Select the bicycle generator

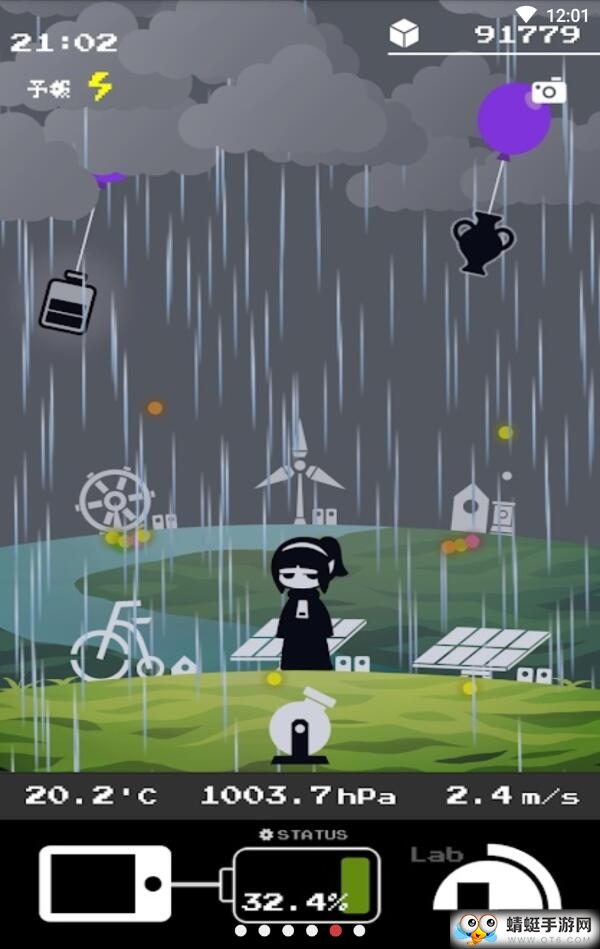pyautogui.click(x=116, y=643)
